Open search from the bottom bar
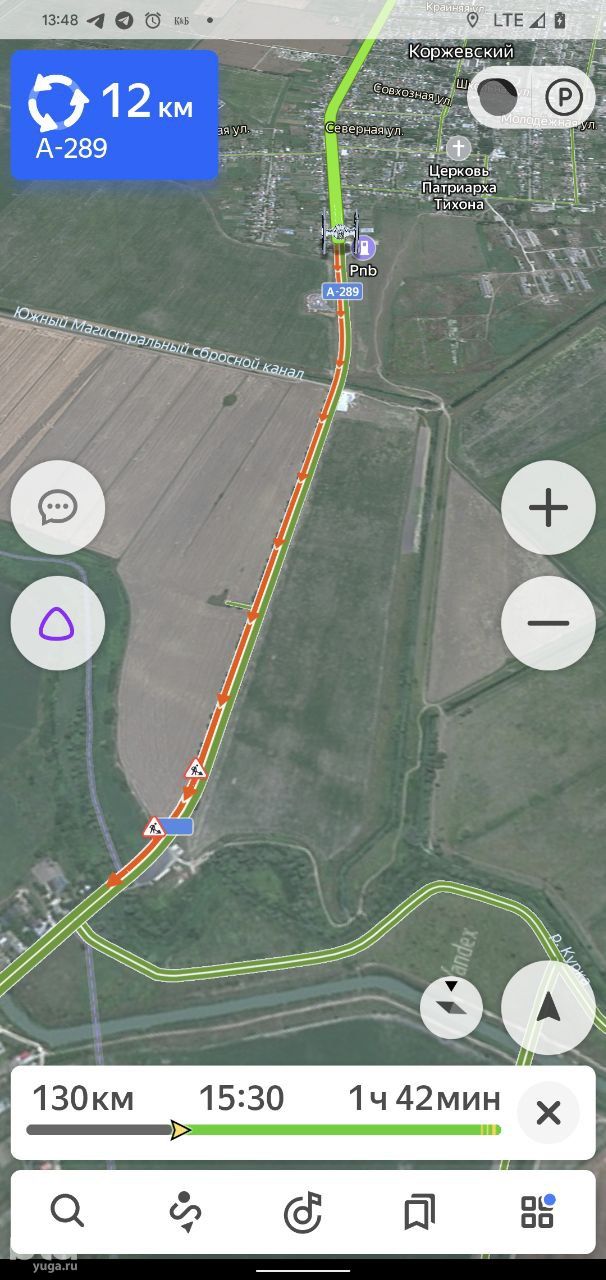The width and height of the screenshot is (606, 1280). 67,1212
